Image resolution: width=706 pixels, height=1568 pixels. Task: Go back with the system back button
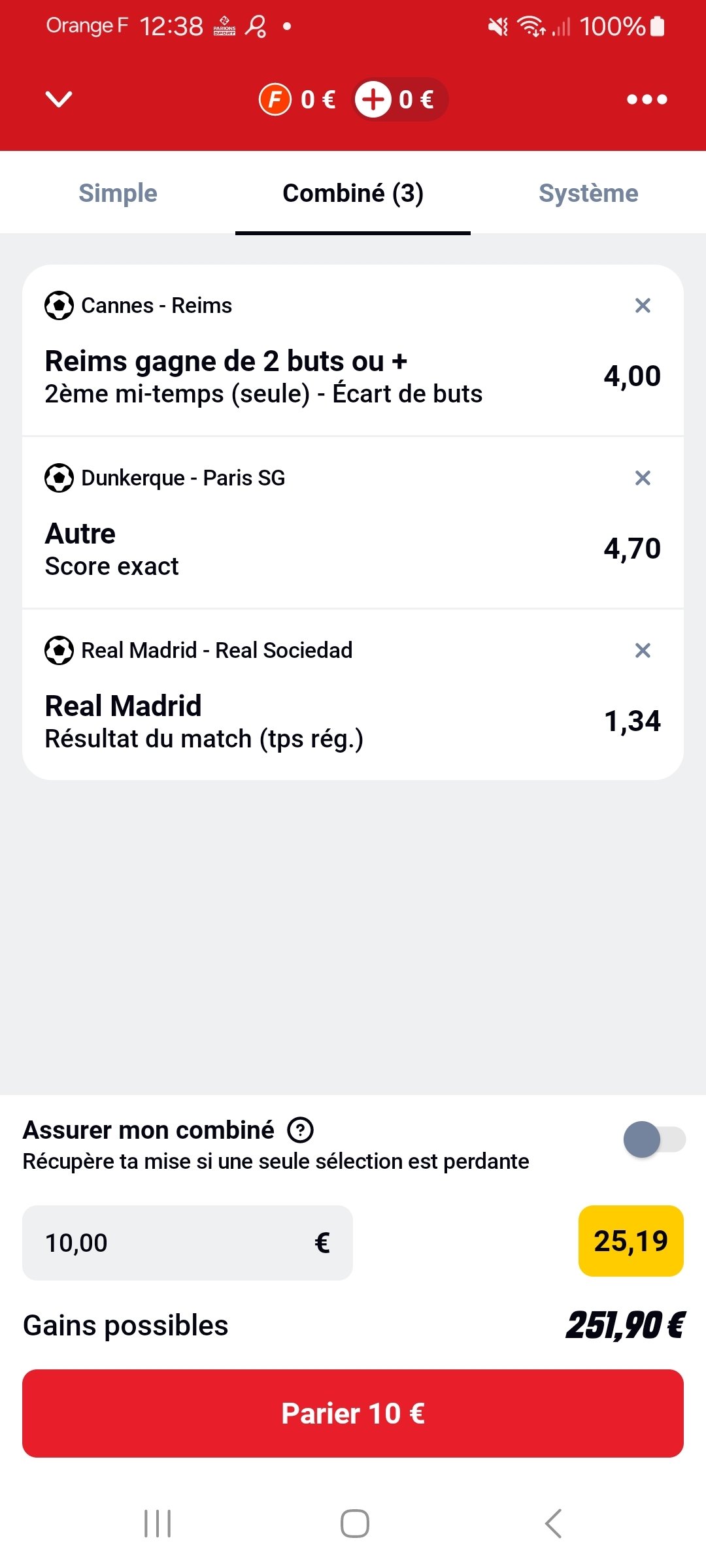click(553, 1524)
